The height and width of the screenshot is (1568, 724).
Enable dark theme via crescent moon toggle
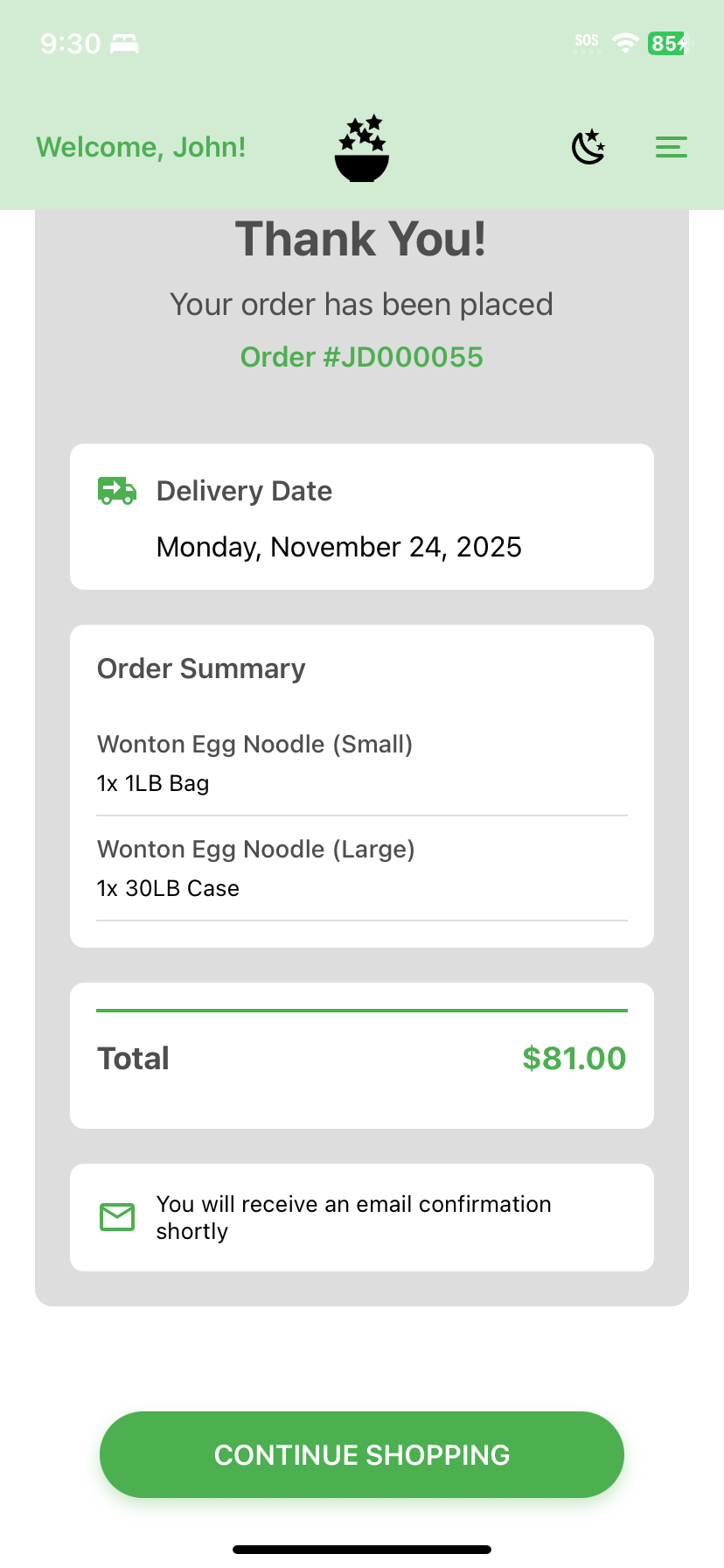tap(587, 147)
